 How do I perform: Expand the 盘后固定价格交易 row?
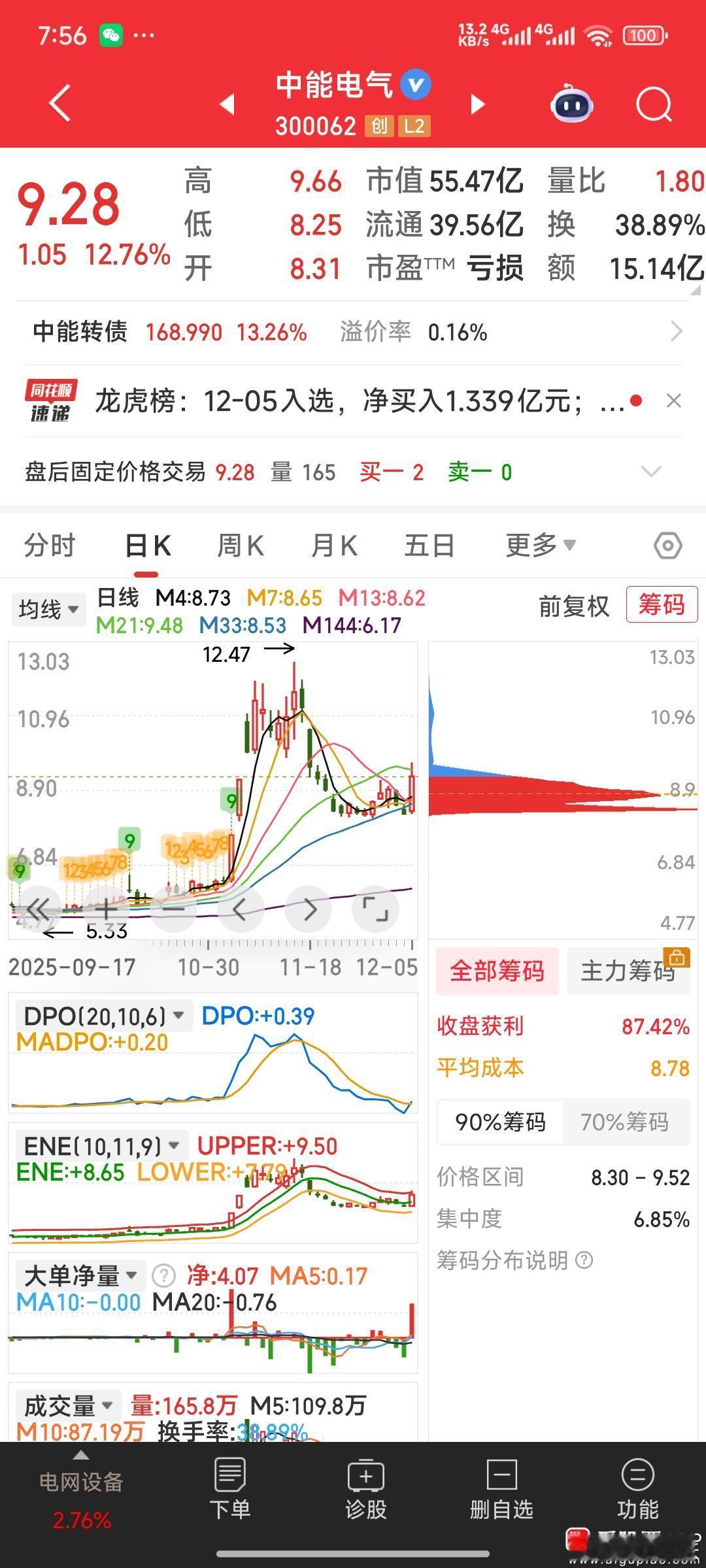coord(651,472)
